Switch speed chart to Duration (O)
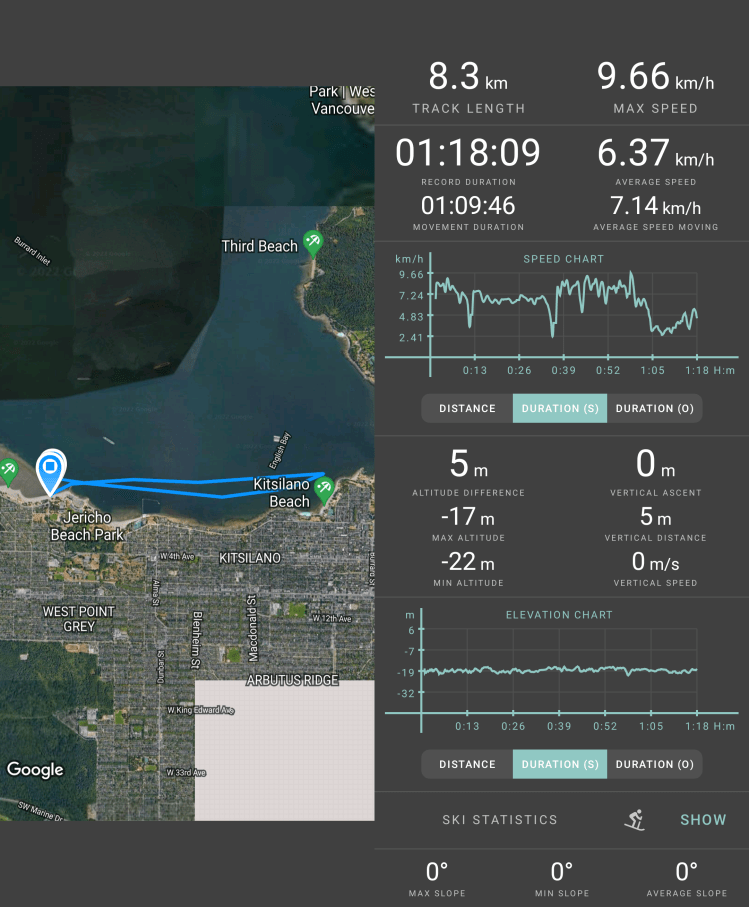The image size is (749, 907). [x=654, y=408]
